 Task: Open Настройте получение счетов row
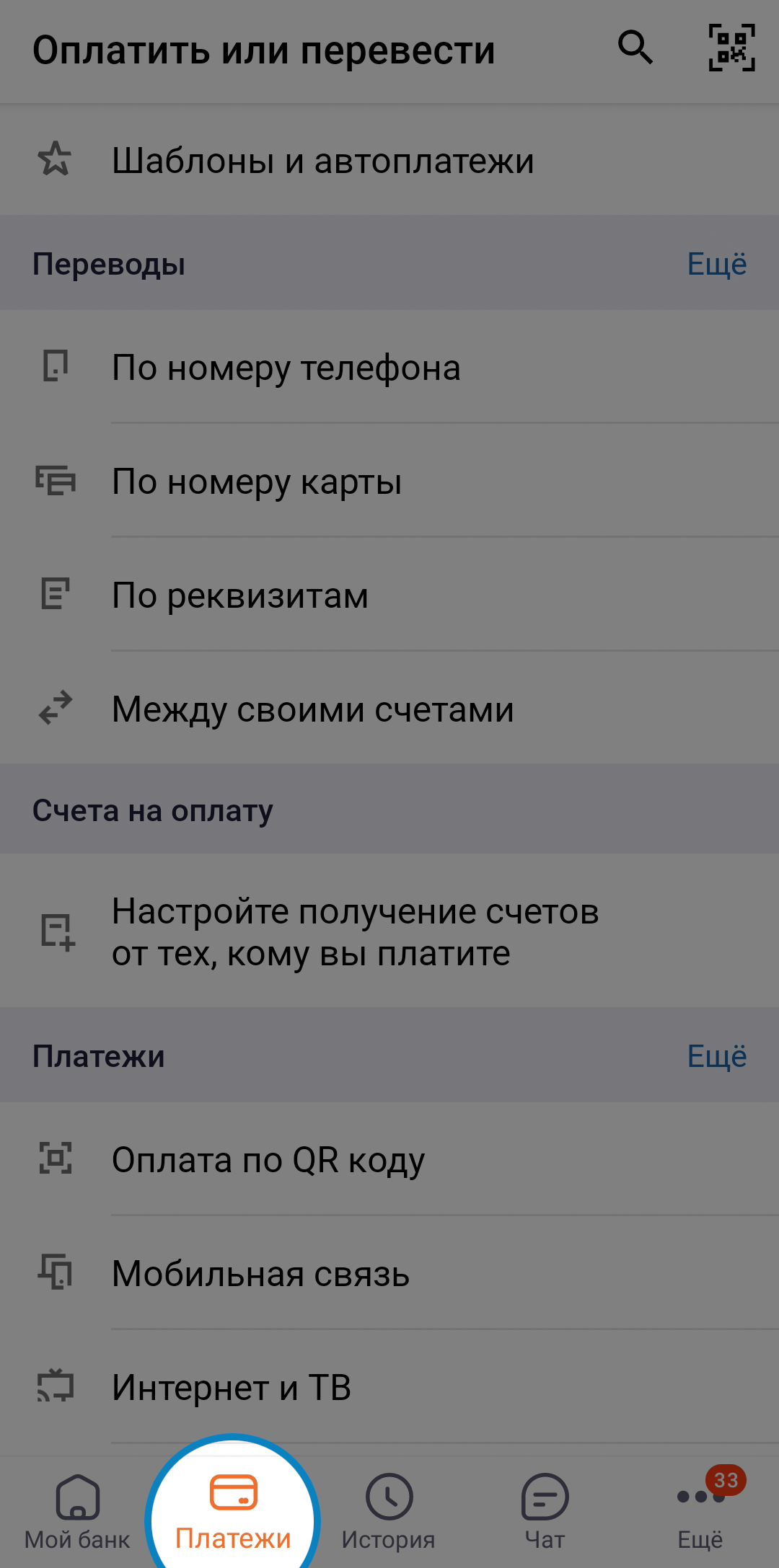coord(389,931)
